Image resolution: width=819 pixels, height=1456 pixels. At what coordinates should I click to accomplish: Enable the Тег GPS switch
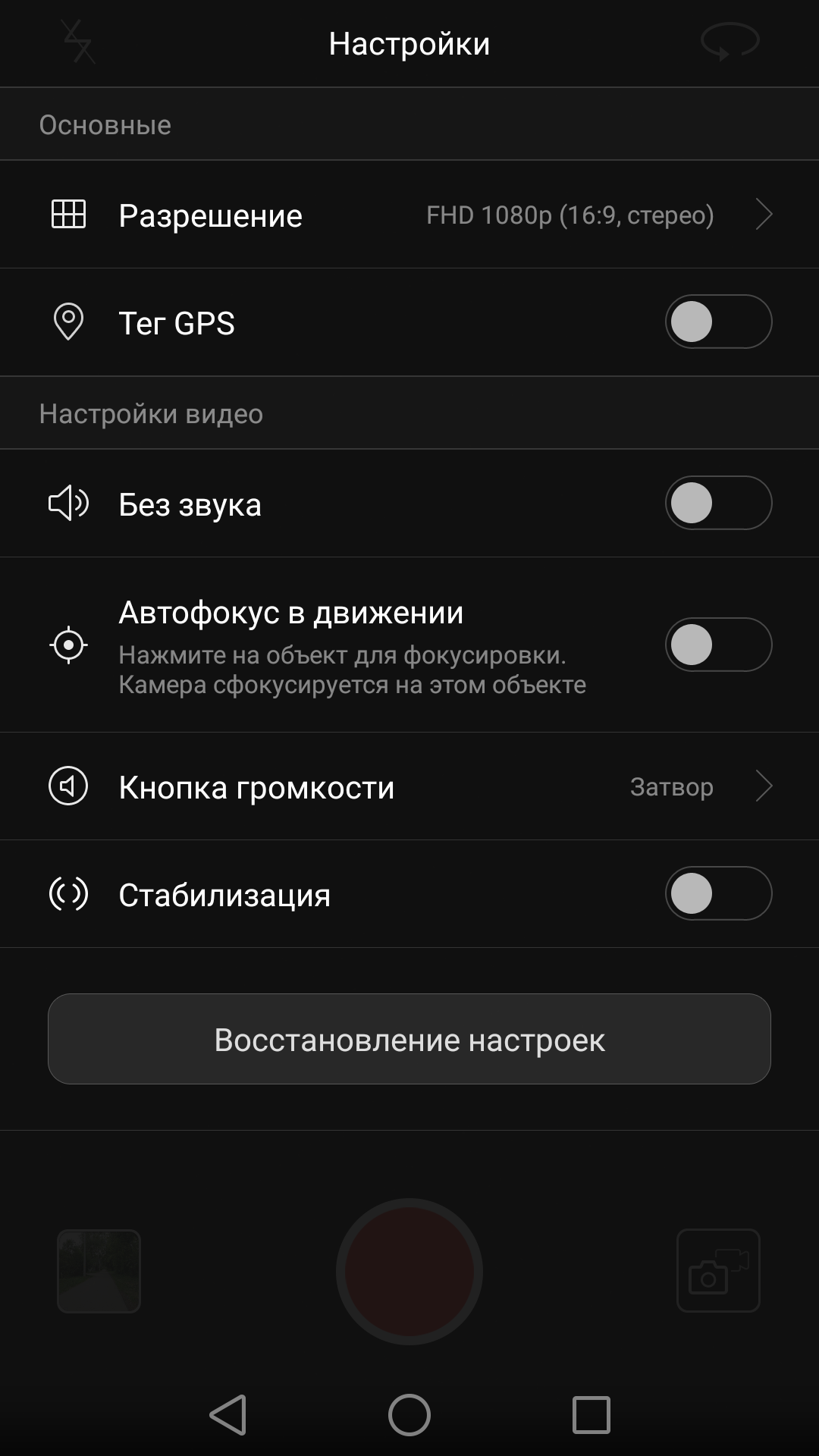point(718,322)
